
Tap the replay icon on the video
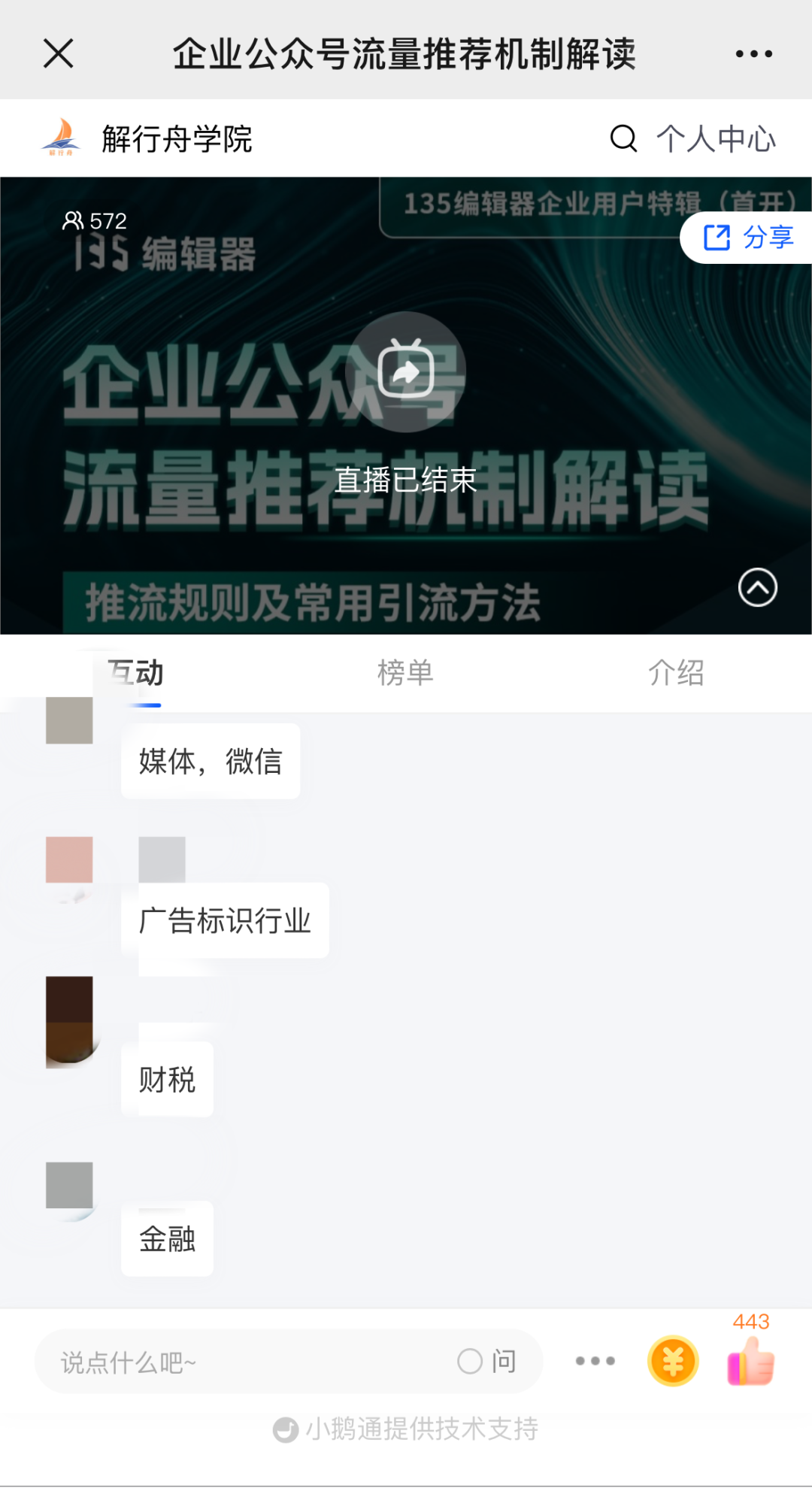point(406,371)
